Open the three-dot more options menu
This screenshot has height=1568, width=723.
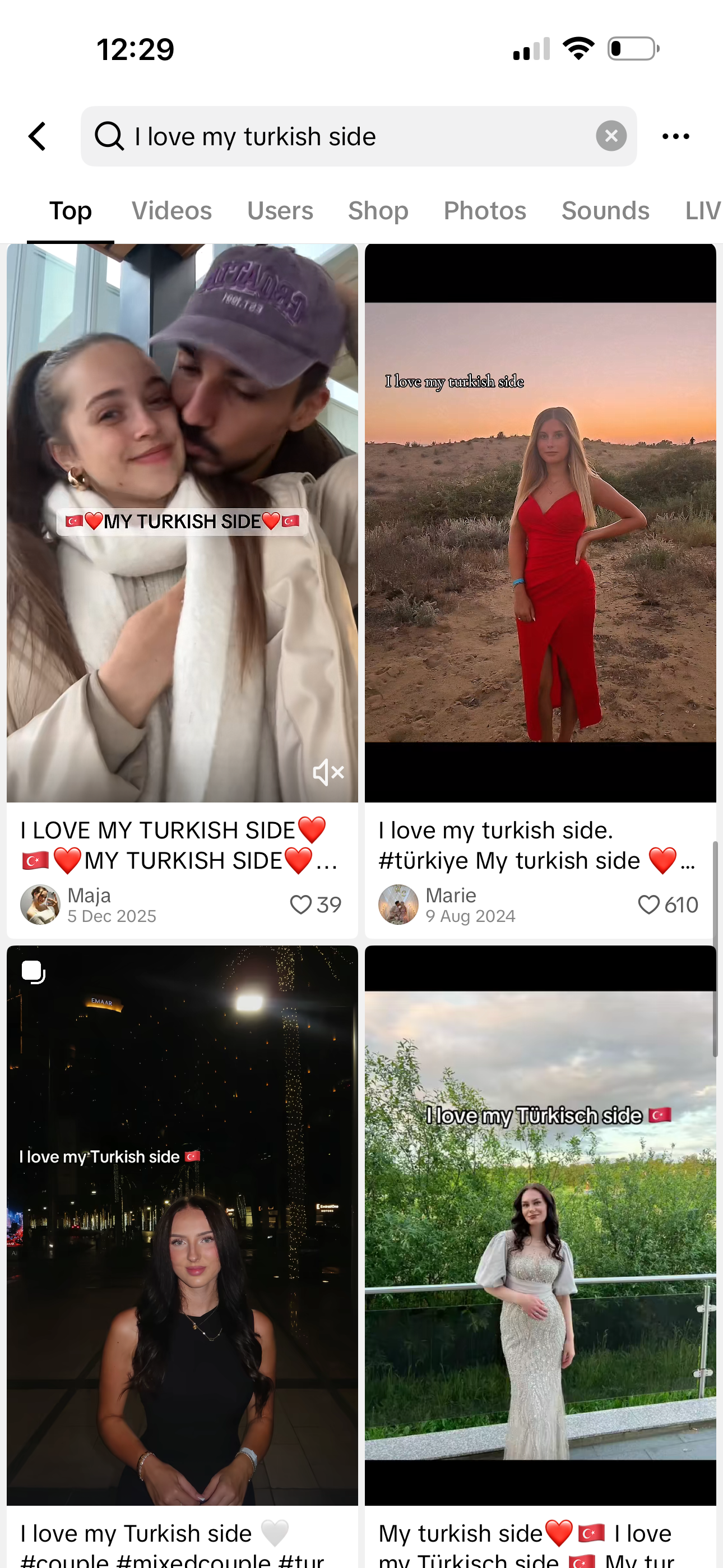(x=675, y=136)
